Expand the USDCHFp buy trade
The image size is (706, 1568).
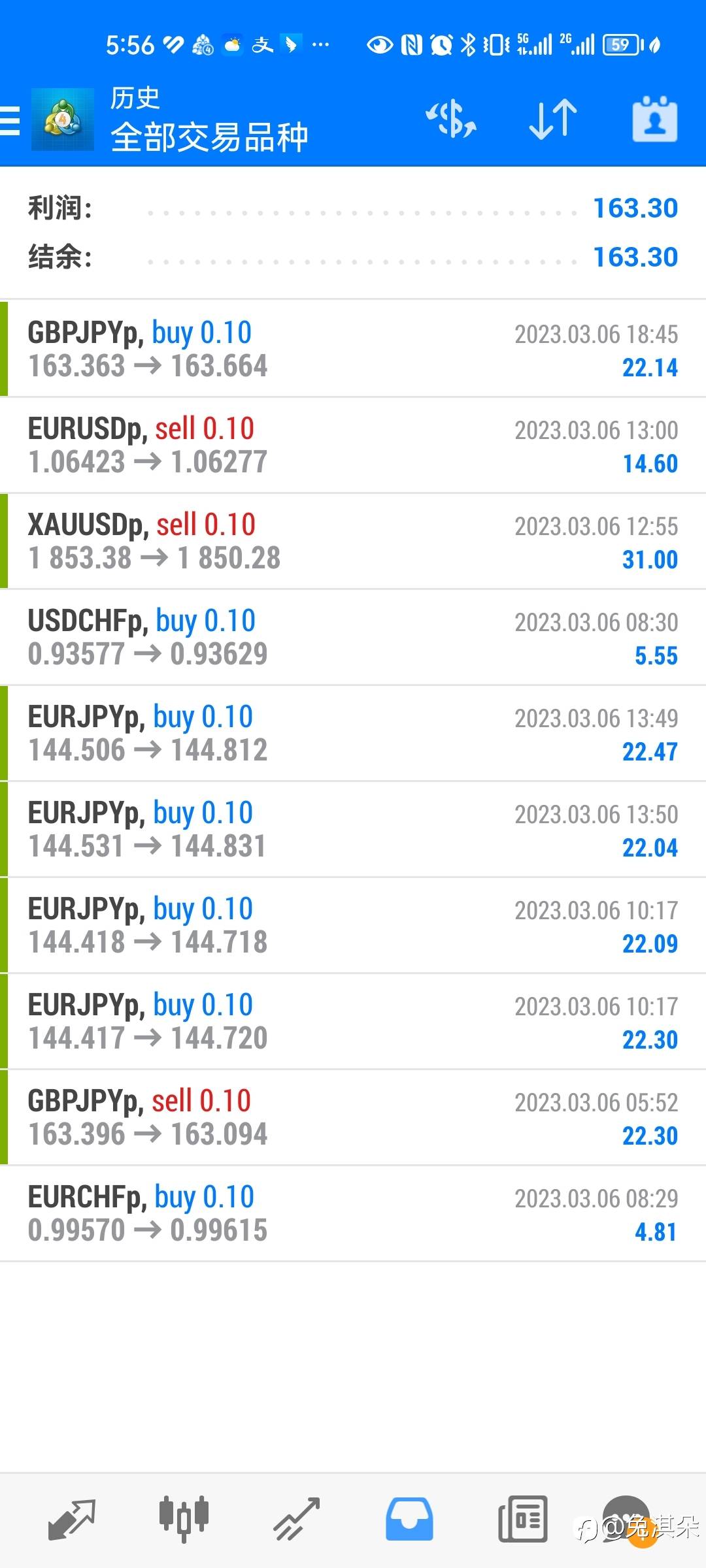tap(353, 637)
